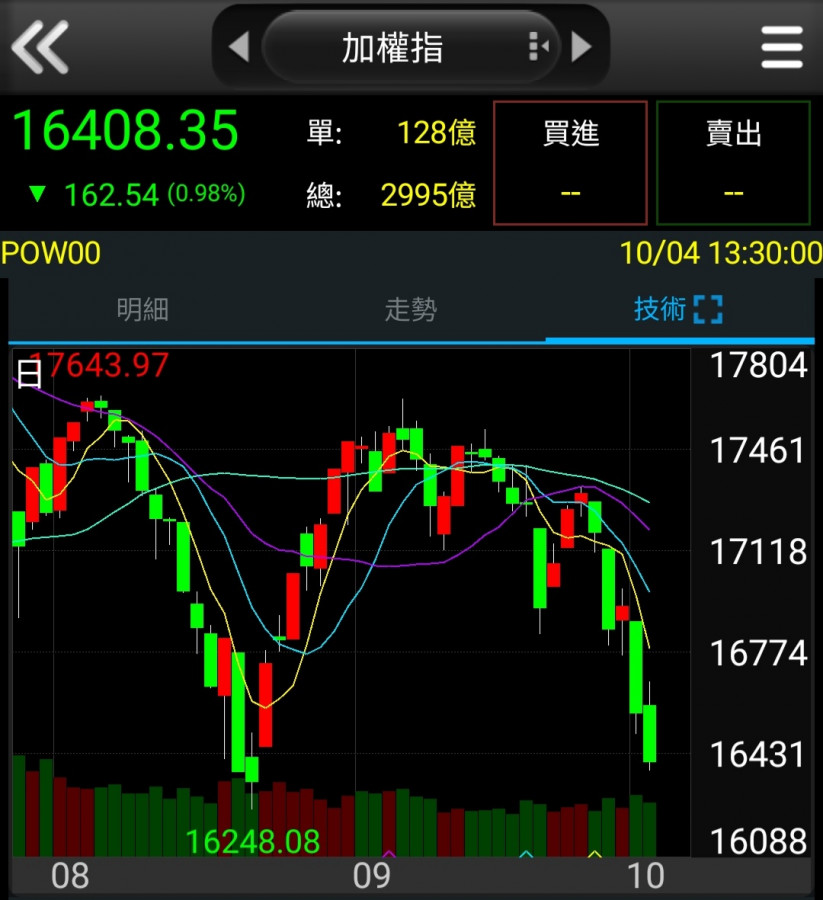
Task: Open the hamburger menu
Action: 781,47
